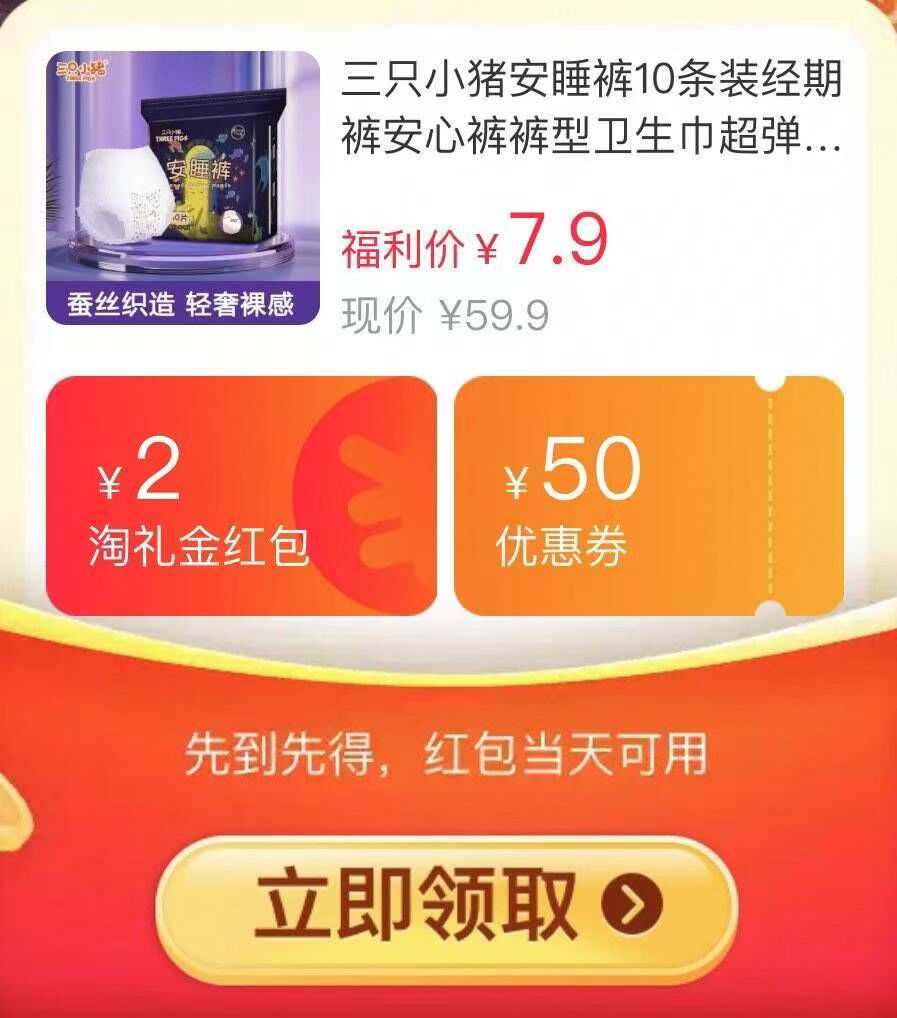Click the round badge on the product package
The height and width of the screenshot is (1018, 897).
click(238, 133)
